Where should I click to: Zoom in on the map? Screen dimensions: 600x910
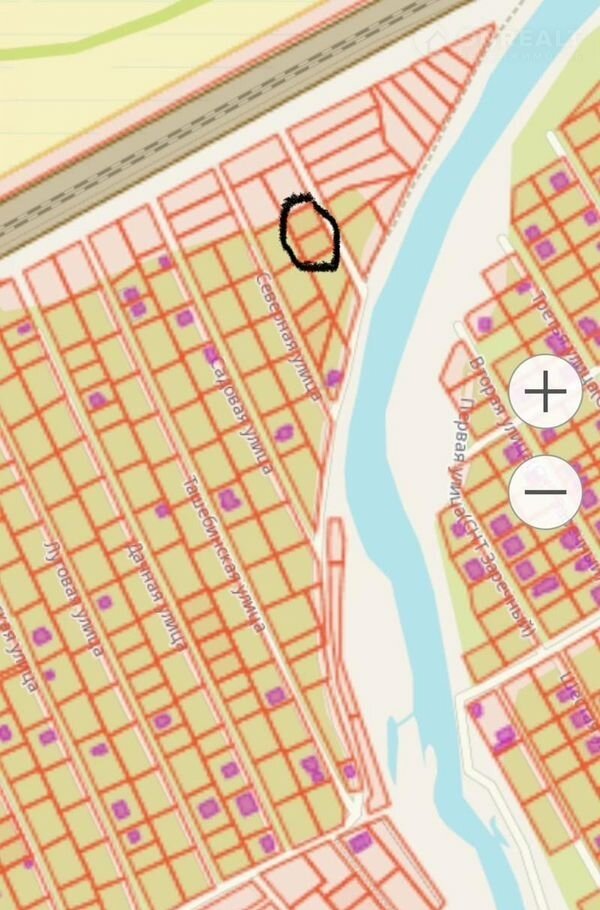pyautogui.click(x=545, y=393)
